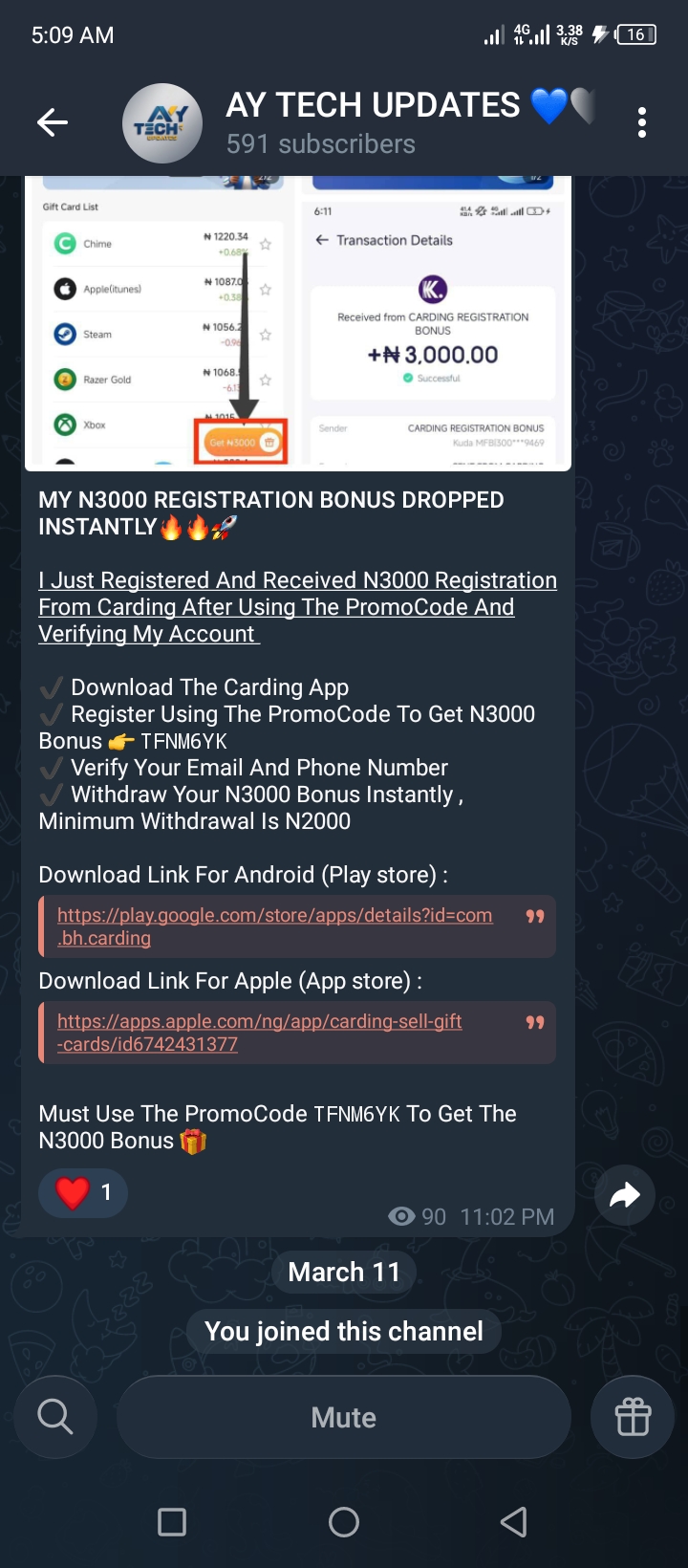Open the channel overflow menu
The height and width of the screenshot is (1568, 688).
(x=641, y=122)
